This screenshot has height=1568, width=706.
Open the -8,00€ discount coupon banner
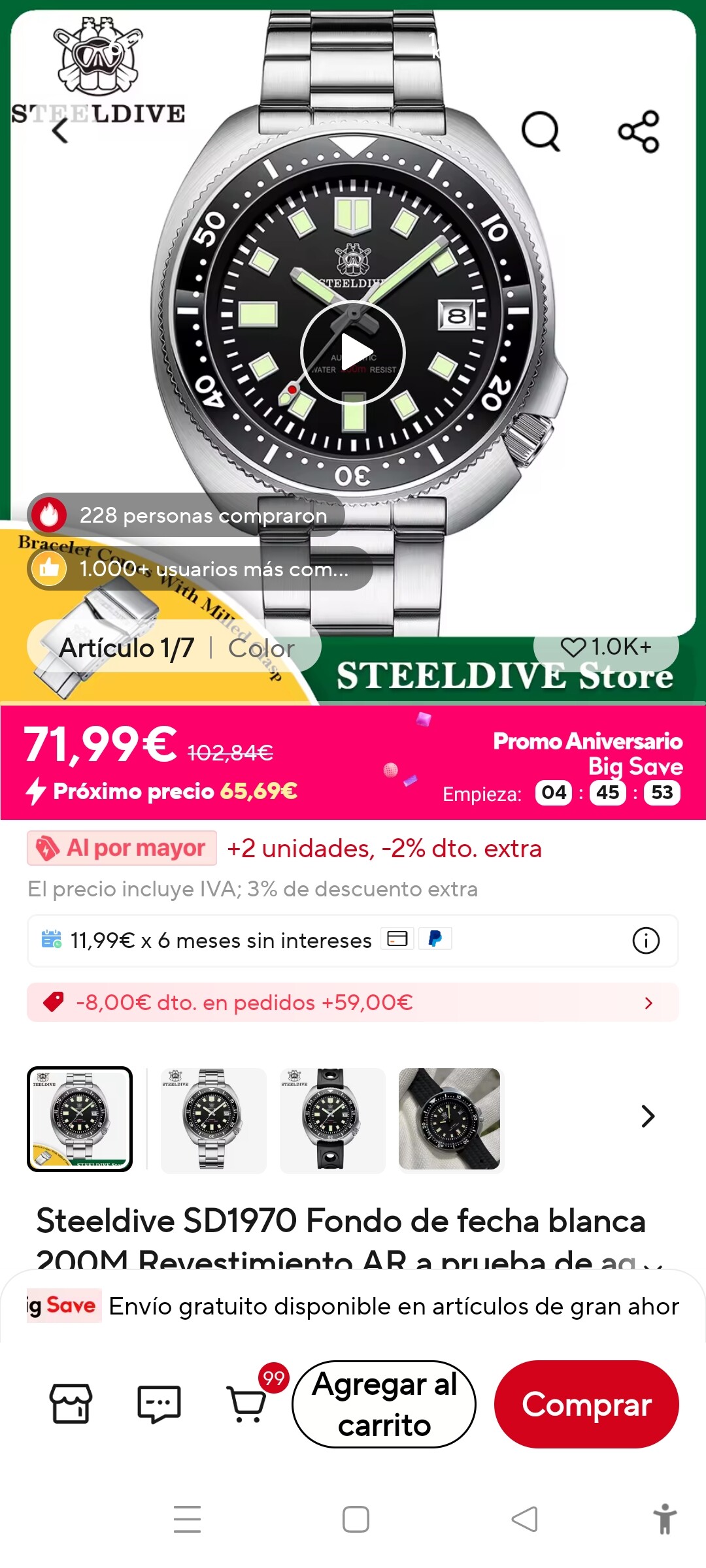coord(353,1002)
